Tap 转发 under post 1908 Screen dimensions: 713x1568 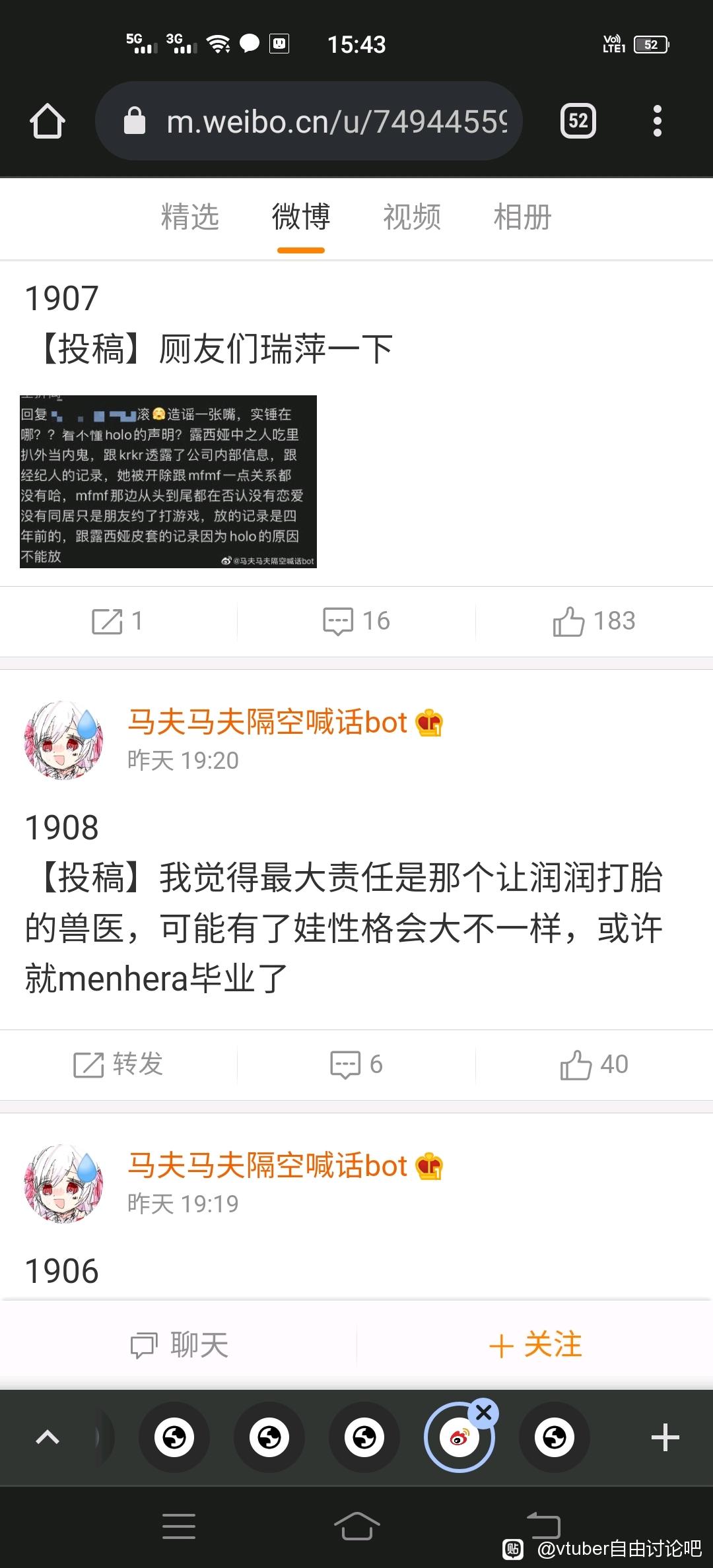point(118,1064)
